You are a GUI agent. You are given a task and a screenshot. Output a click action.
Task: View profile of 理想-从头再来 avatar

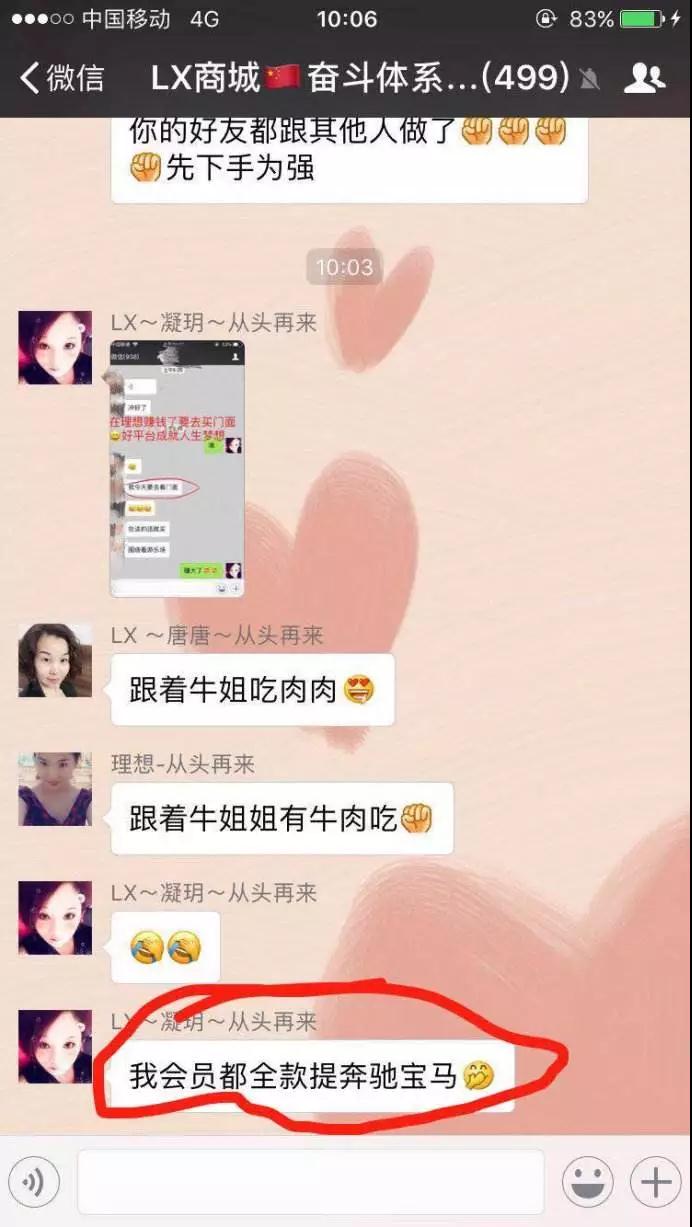55,789
